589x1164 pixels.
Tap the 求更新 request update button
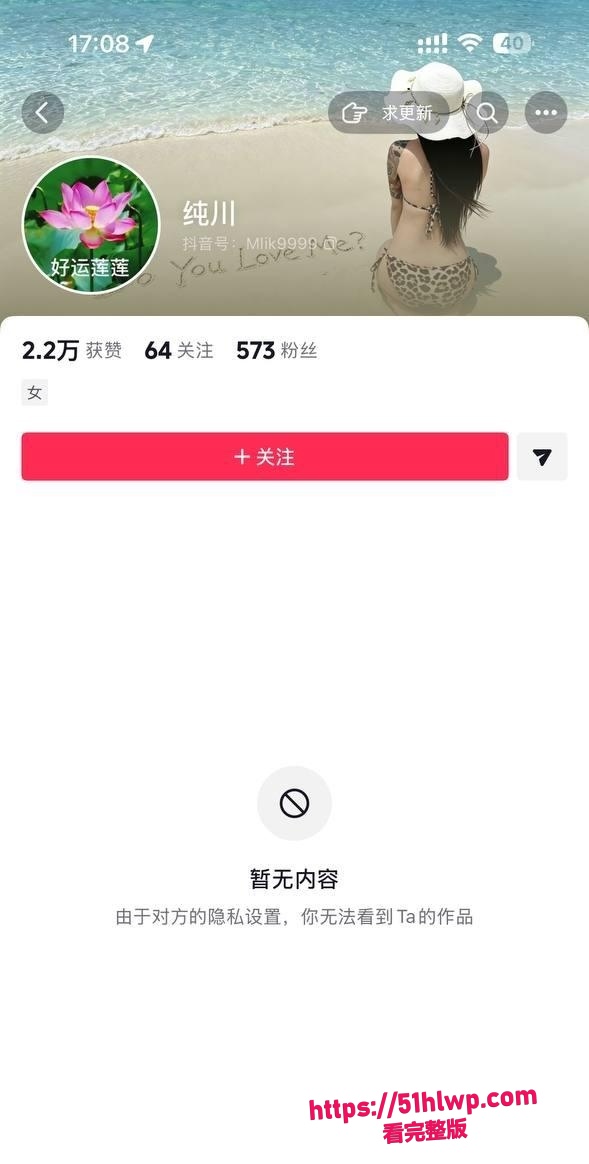click(x=388, y=113)
